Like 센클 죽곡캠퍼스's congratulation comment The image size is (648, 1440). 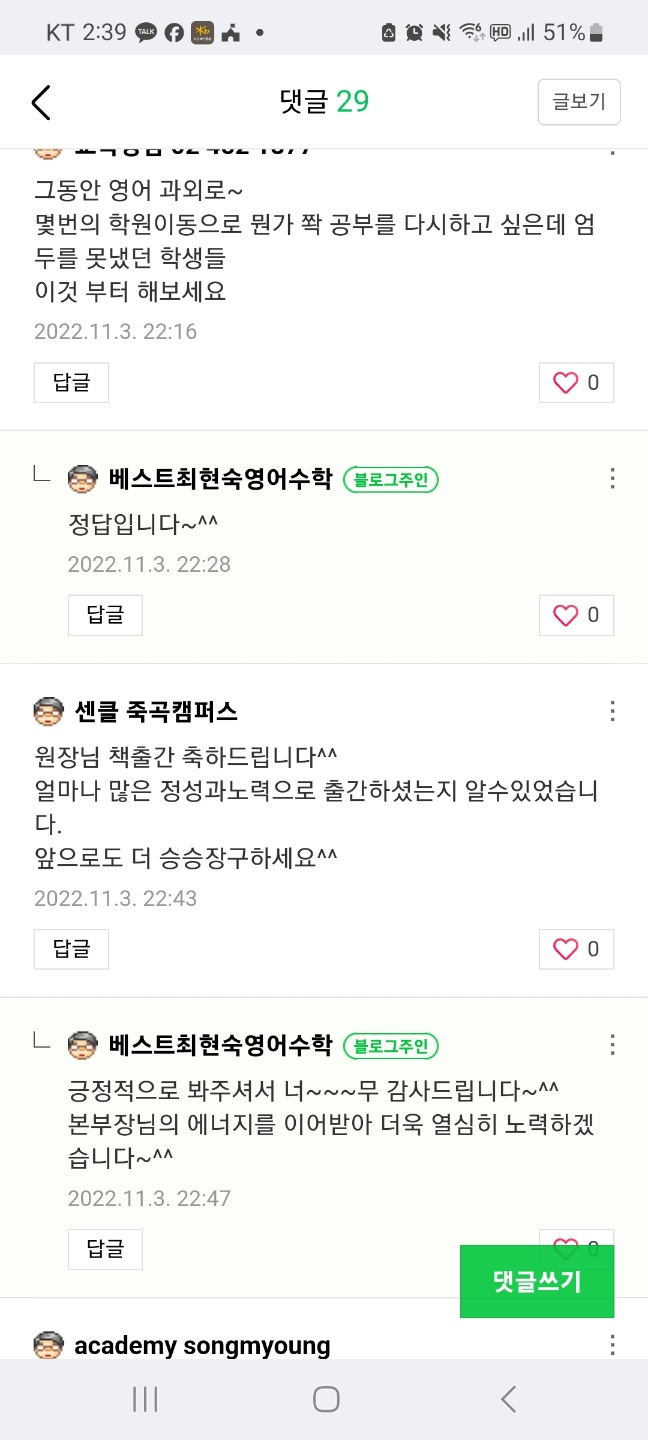(576, 949)
